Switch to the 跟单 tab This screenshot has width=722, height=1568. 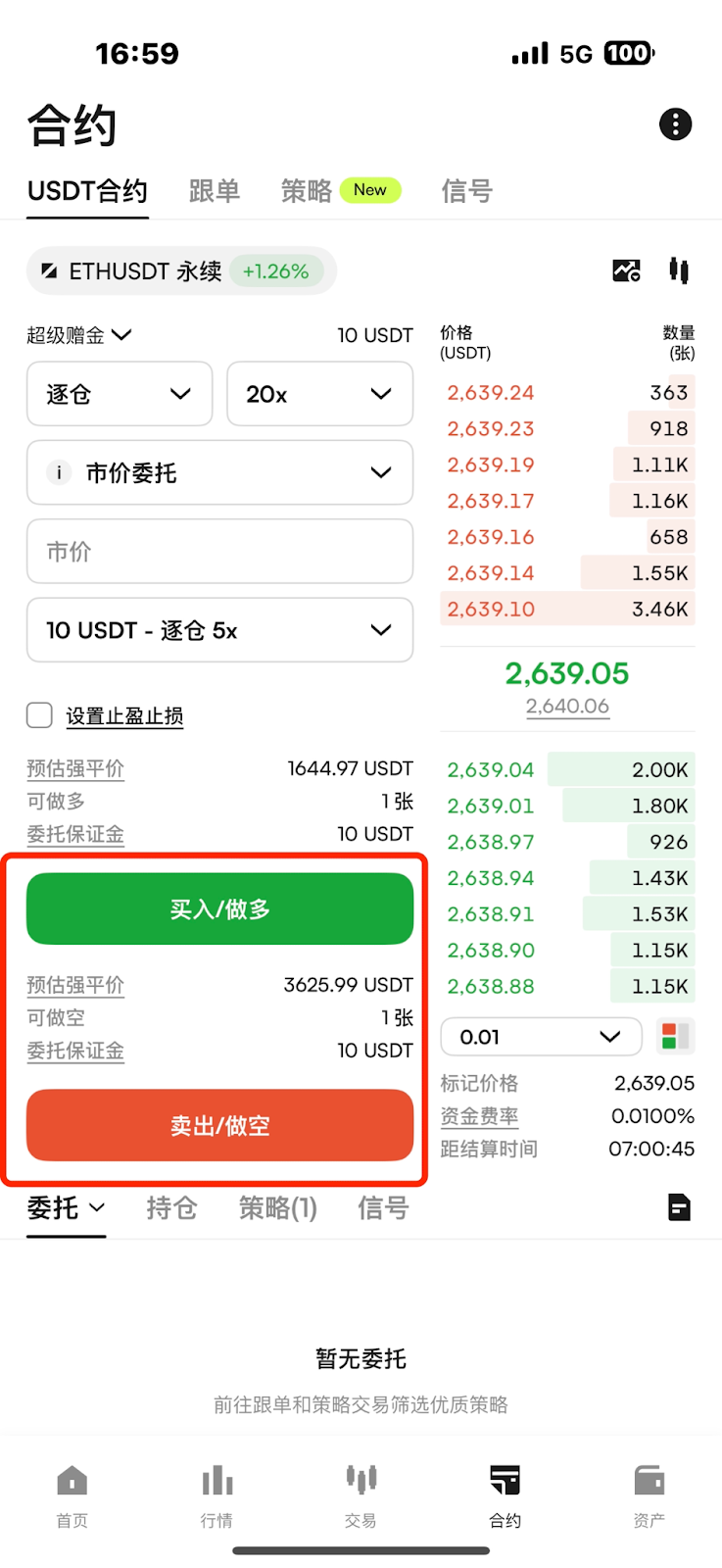(x=215, y=191)
